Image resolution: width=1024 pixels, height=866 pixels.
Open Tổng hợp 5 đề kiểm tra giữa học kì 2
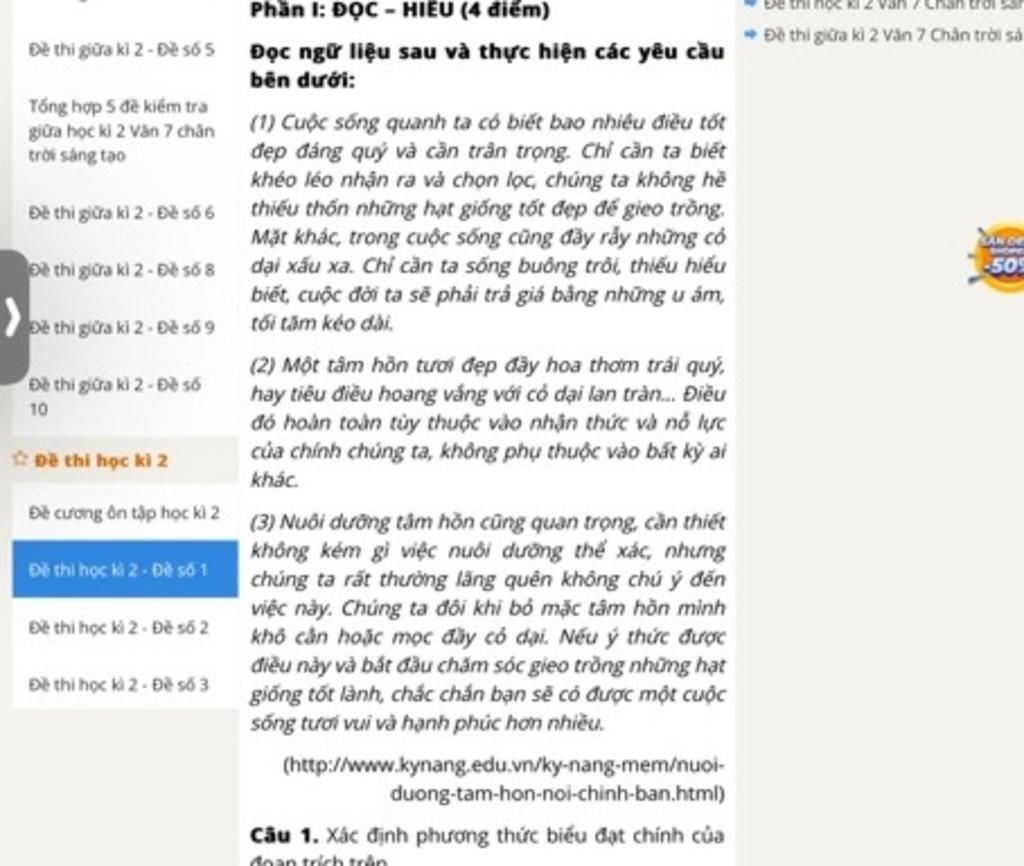pyautogui.click(x=121, y=130)
